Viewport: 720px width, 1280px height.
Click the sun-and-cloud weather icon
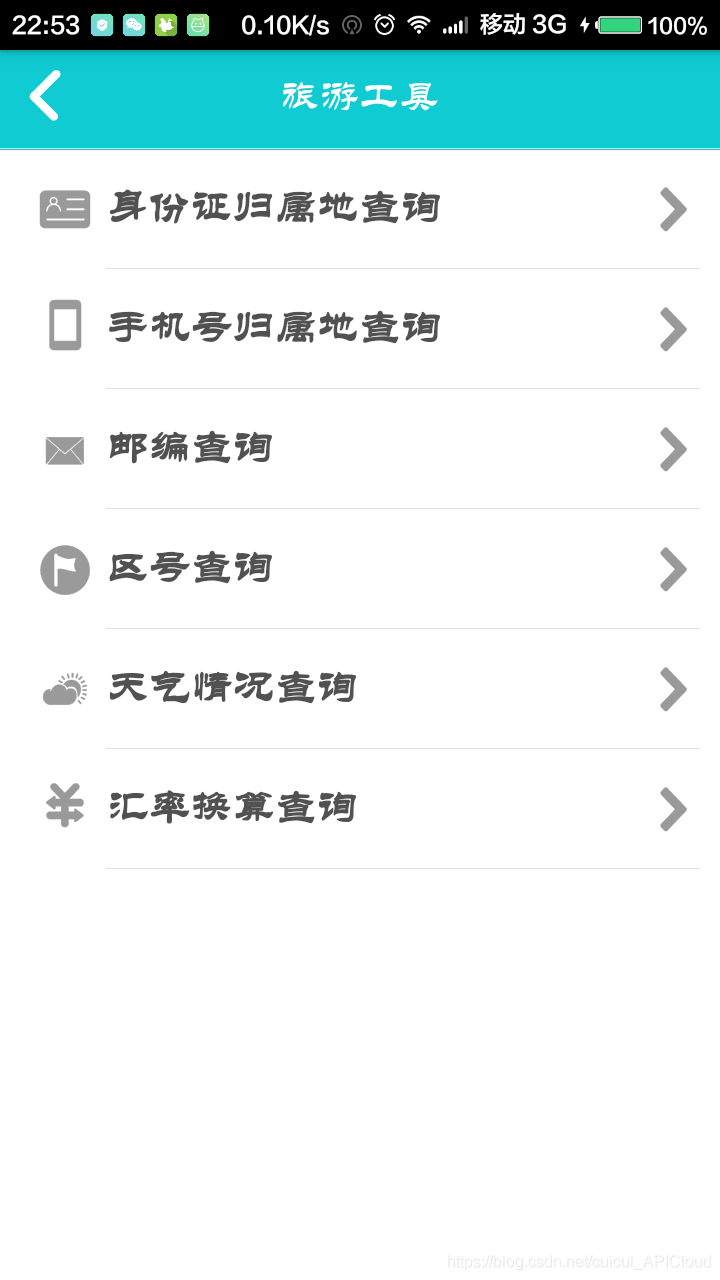(64, 688)
